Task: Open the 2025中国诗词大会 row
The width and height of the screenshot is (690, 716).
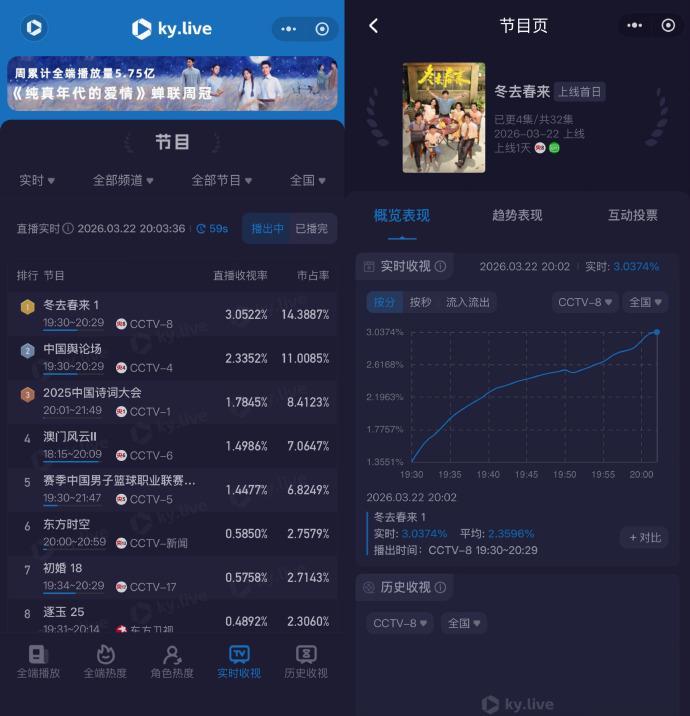Action: 172,402
